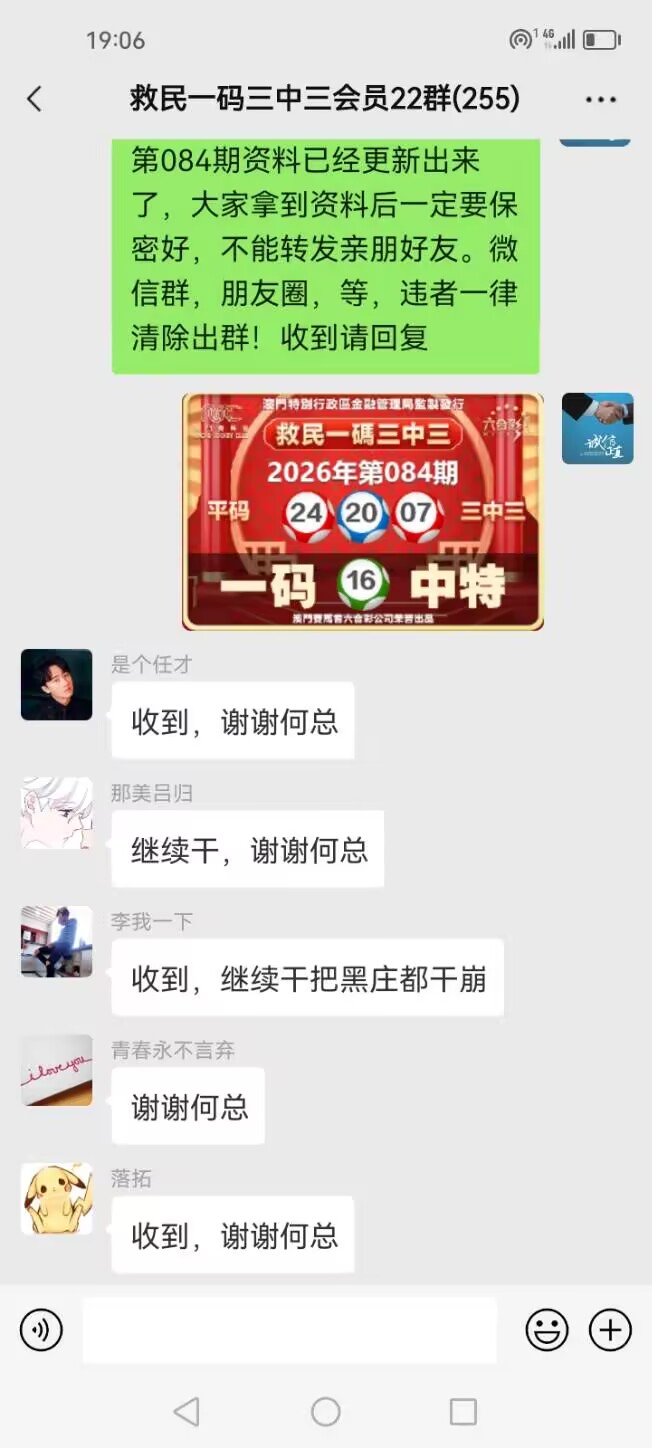This screenshot has height=1448, width=652.
Task: View 落拓's Pikachu profile avatar
Action: coord(57,1198)
